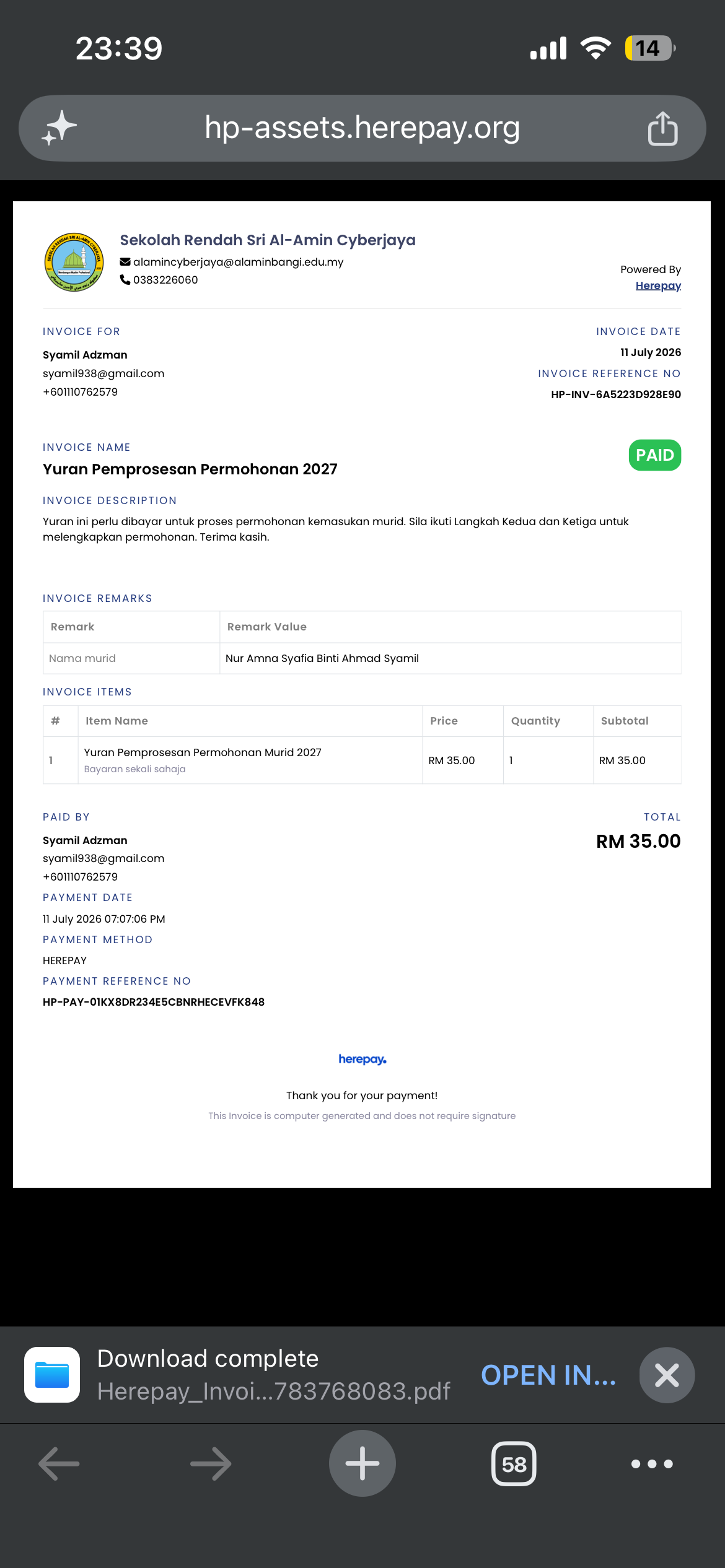The image size is (725, 1568).
Task: Open the Herepay link
Action: [658, 285]
